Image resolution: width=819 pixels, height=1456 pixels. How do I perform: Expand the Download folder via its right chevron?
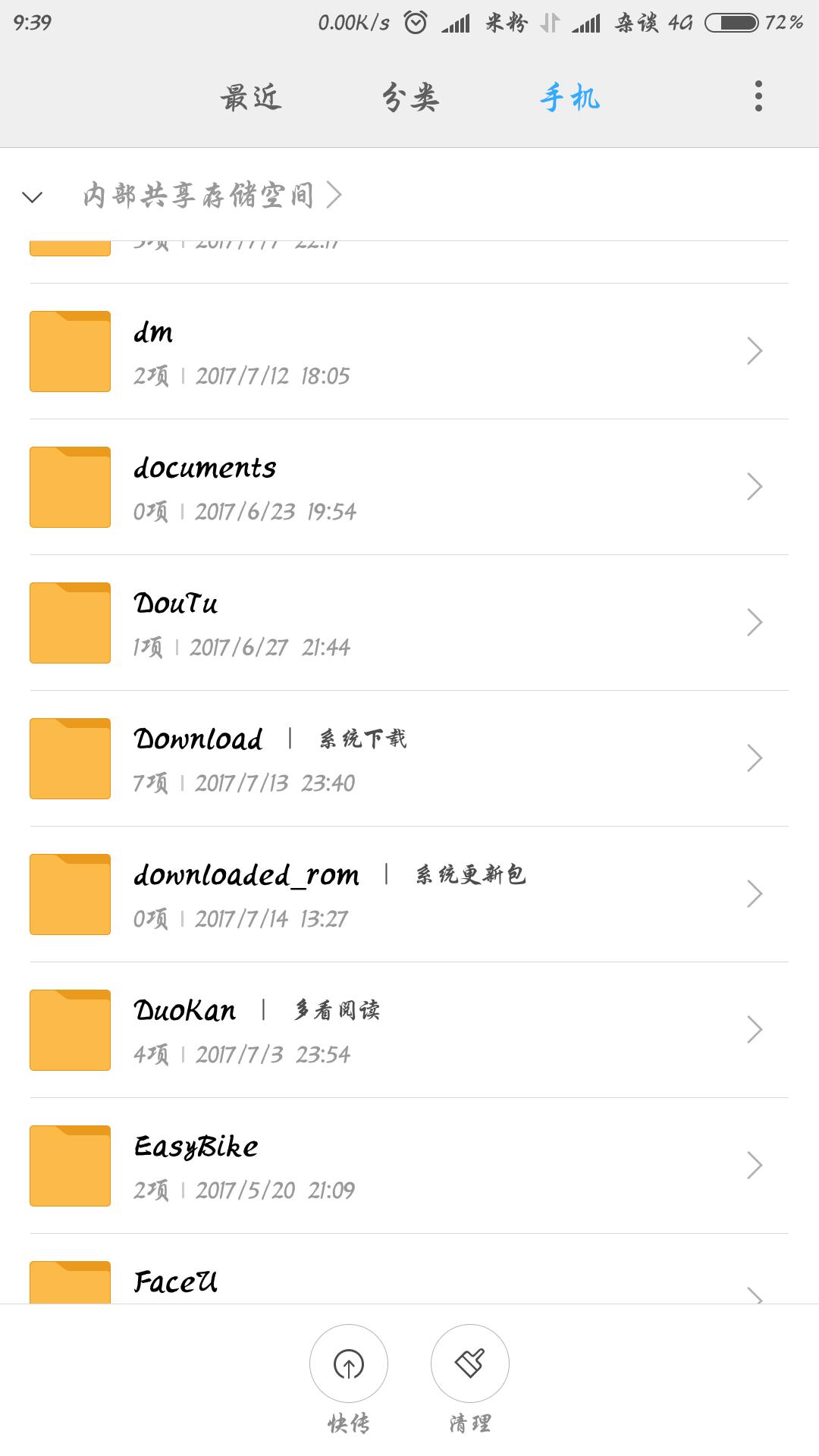[x=755, y=758]
